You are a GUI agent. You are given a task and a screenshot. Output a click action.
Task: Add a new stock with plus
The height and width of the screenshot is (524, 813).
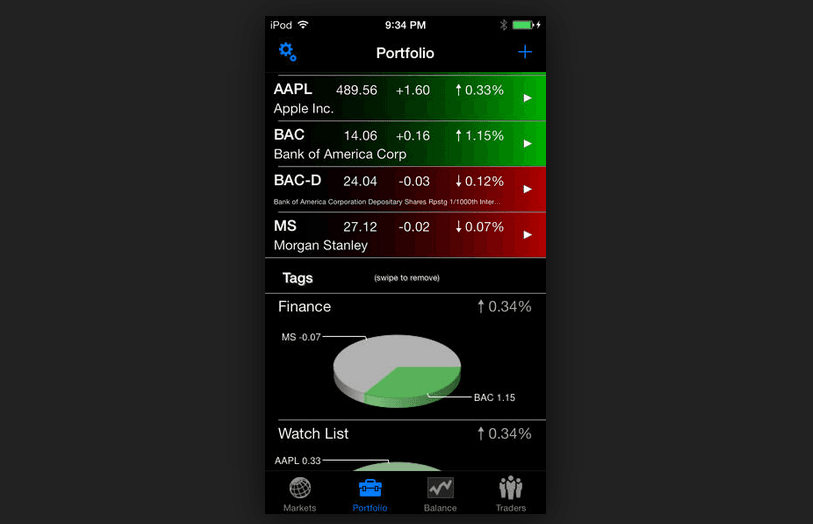click(x=525, y=52)
